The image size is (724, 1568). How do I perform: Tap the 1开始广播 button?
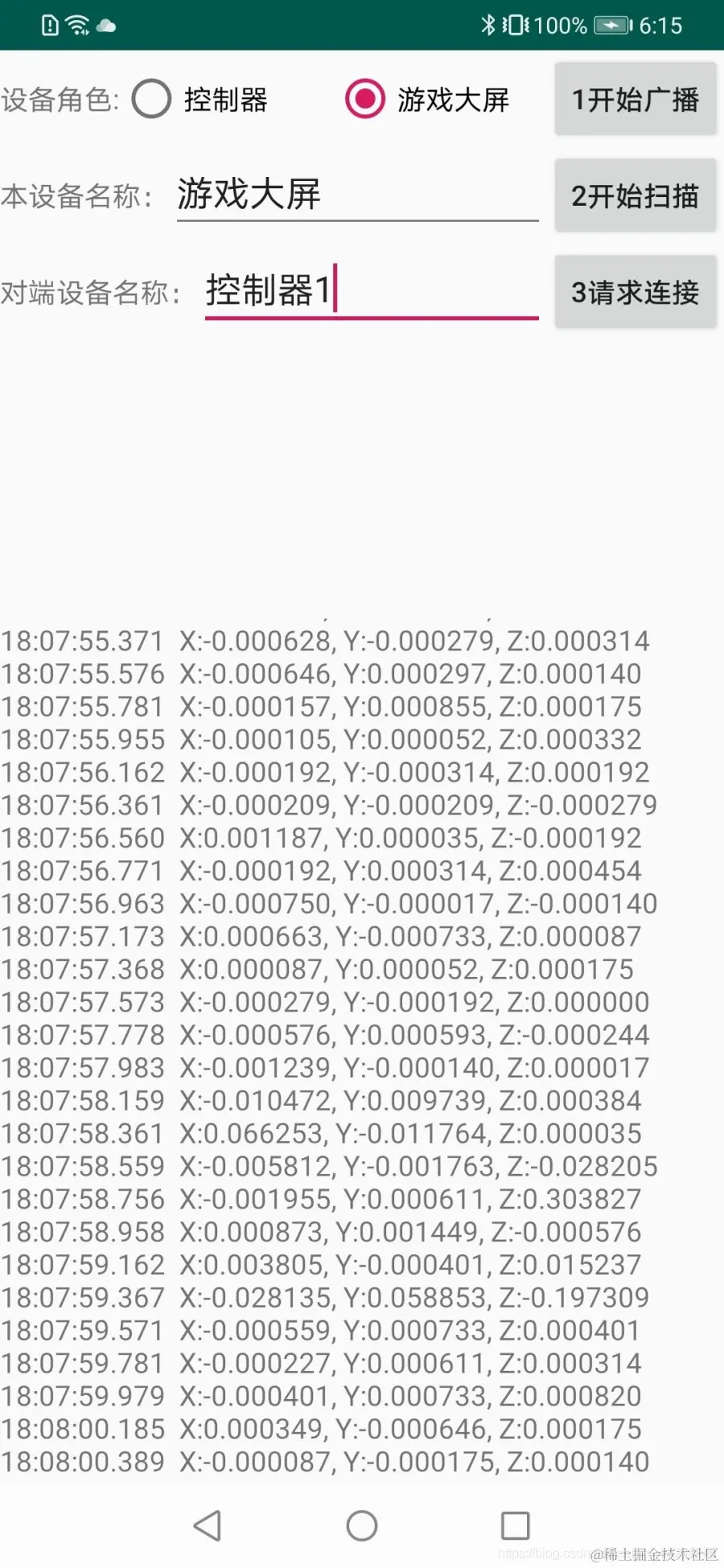pos(635,100)
